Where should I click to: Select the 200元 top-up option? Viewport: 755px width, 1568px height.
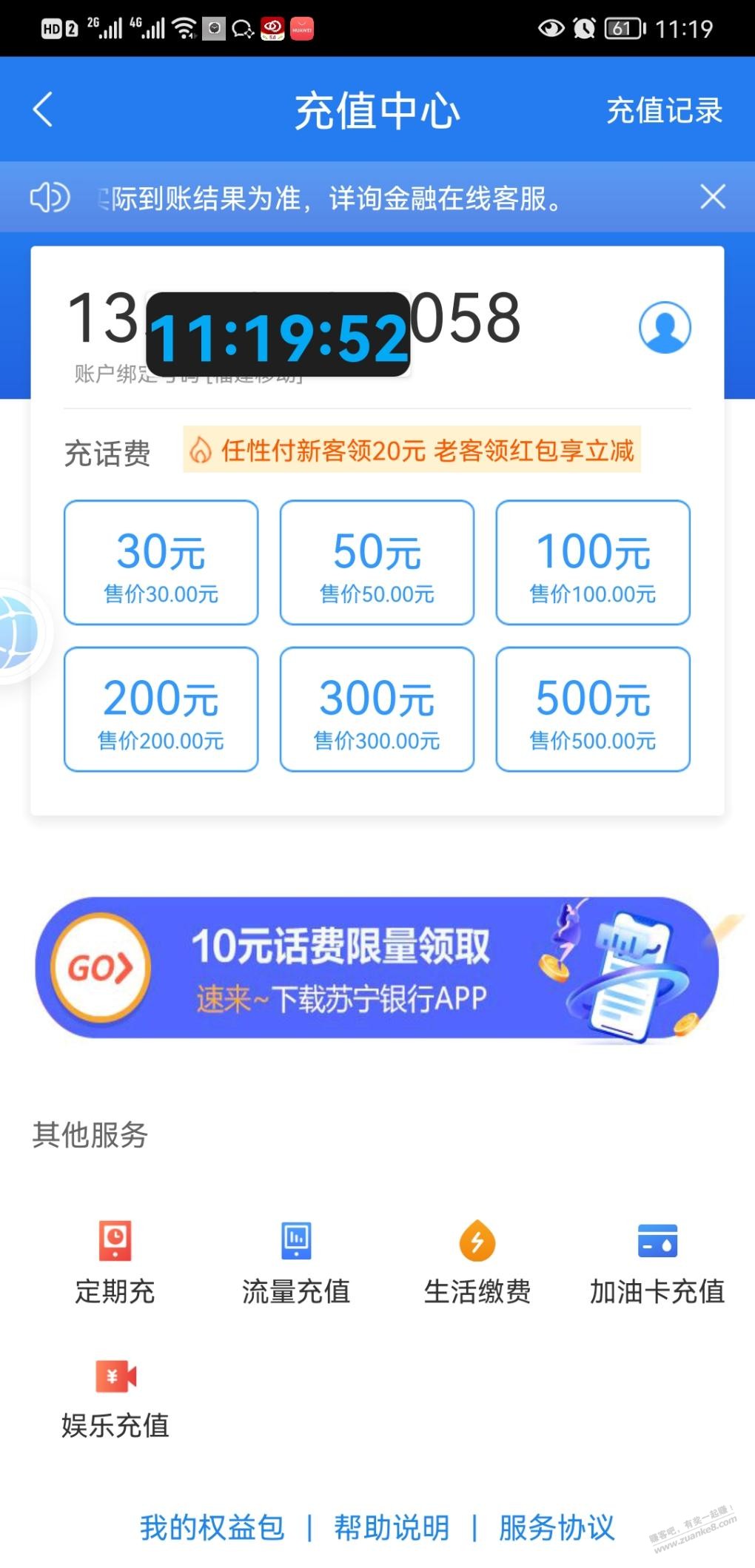click(161, 709)
